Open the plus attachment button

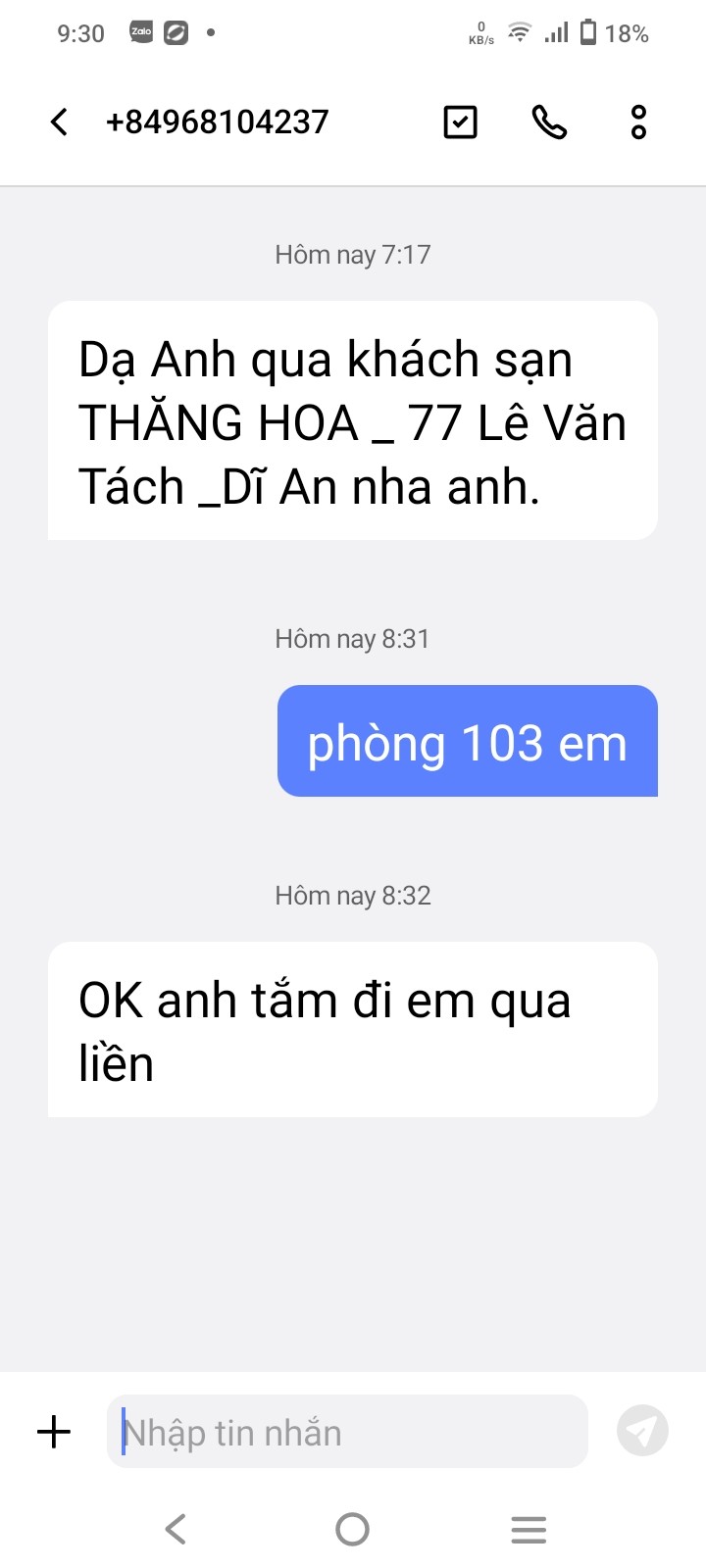click(x=55, y=1432)
